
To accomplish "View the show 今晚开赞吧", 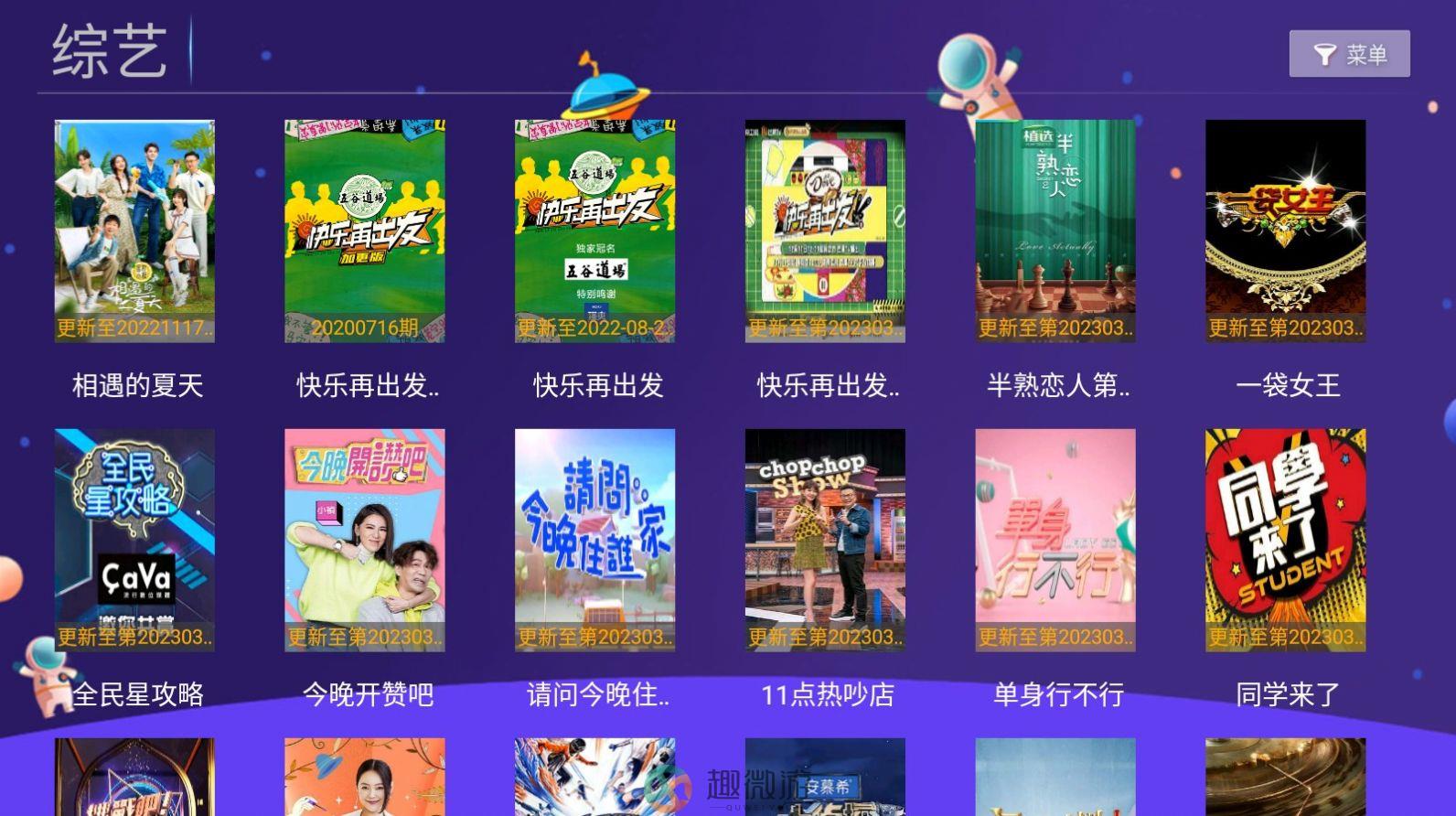I will click(365, 540).
